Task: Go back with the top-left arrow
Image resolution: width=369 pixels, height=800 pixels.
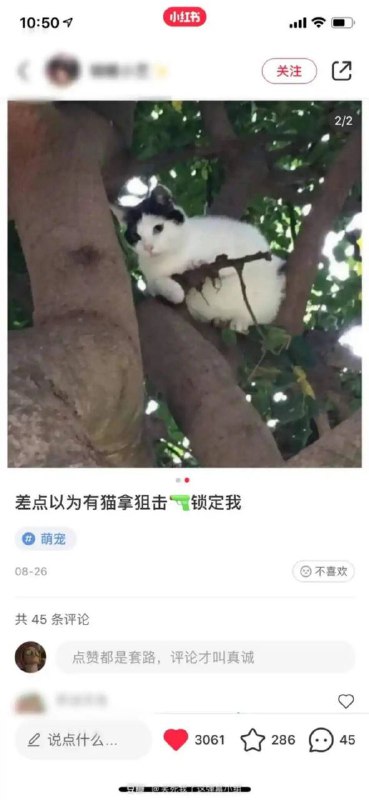Action: pos(23,71)
